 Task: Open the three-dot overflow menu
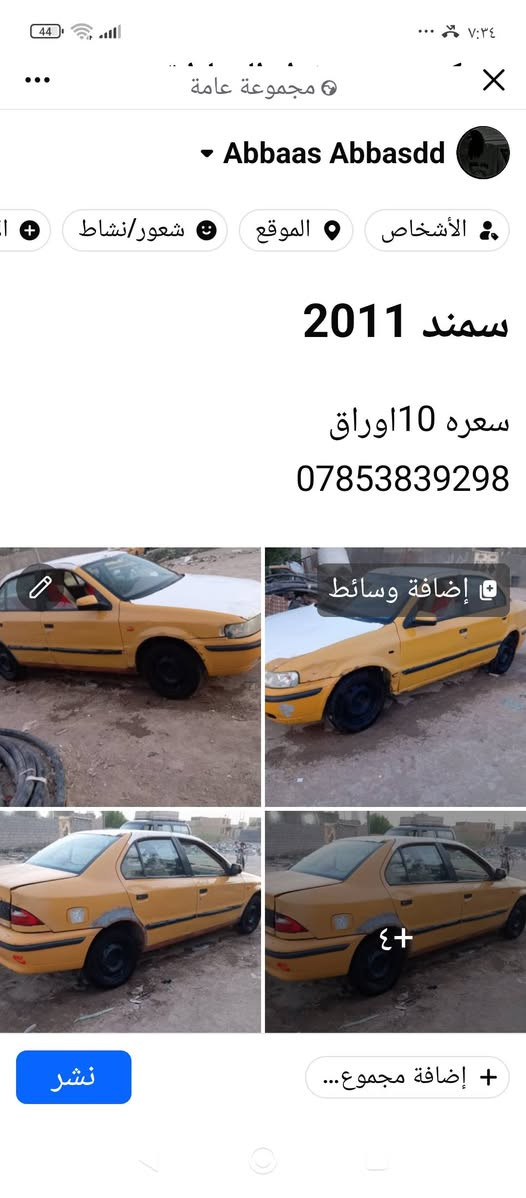pyautogui.click(x=37, y=80)
